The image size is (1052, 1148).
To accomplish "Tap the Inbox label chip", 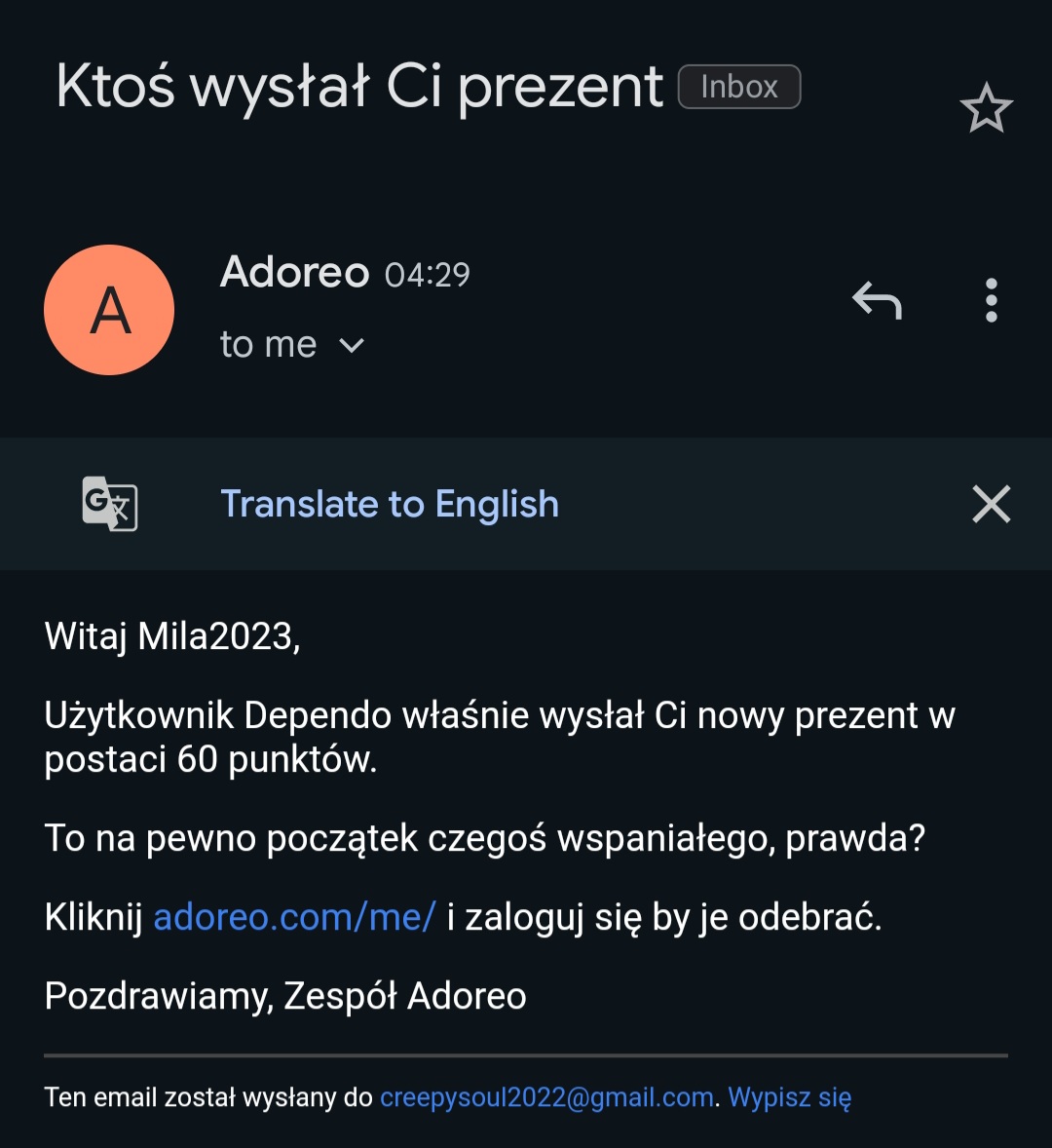I will pos(739,88).
